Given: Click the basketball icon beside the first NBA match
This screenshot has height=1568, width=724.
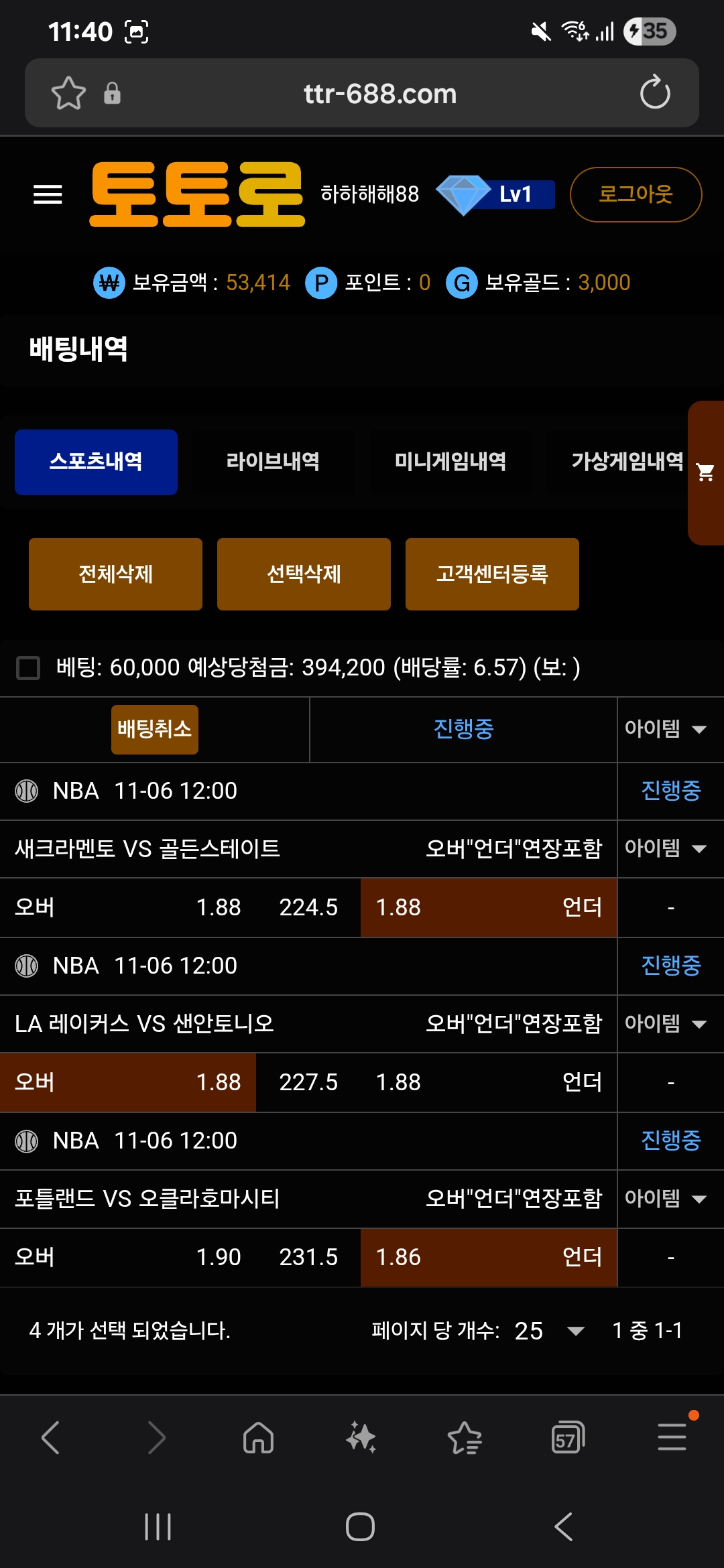Looking at the screenshot, I should tap(27, 791).
